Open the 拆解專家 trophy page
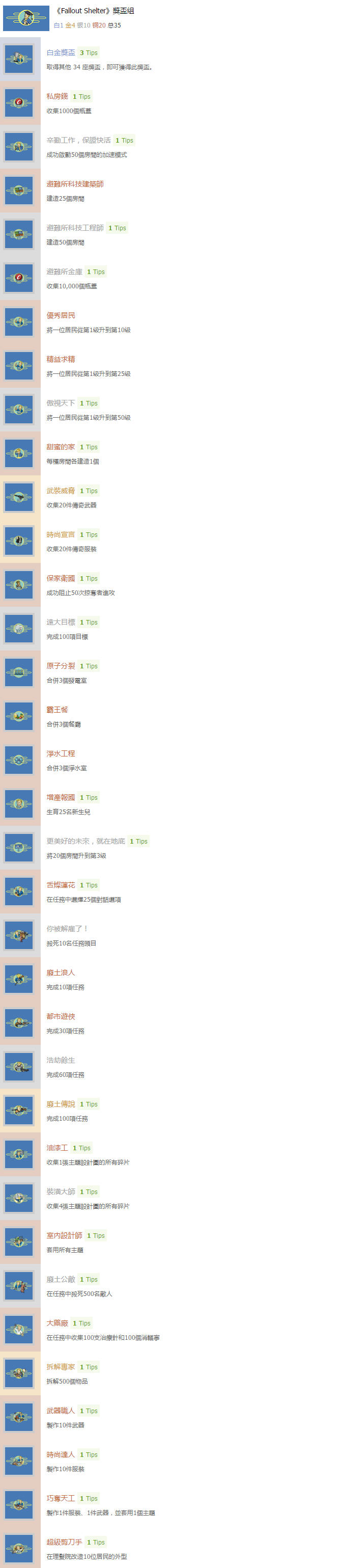Screen dimensions: 337x1568 pos(61,1368)
